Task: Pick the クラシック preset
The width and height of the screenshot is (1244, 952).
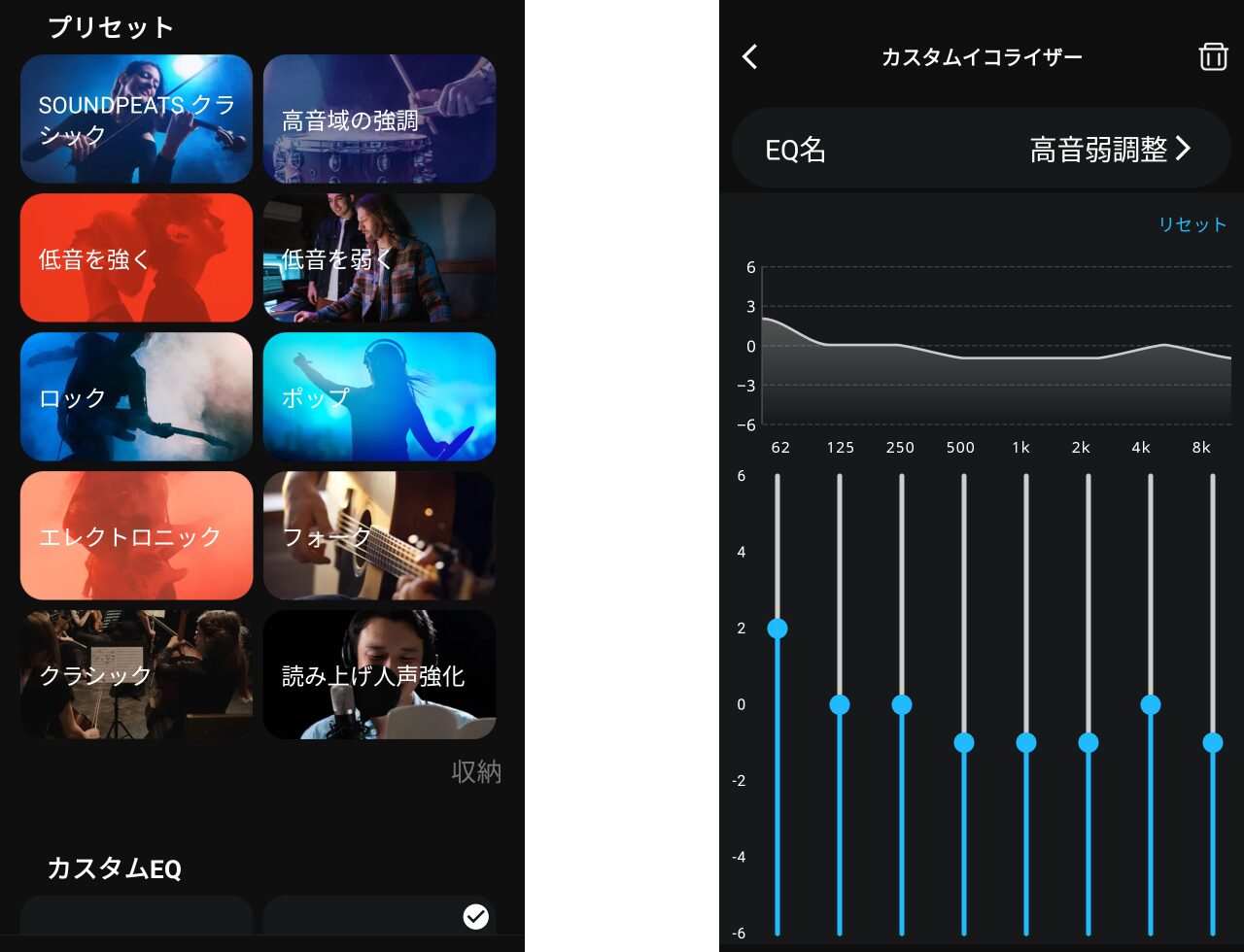Action: click(136, 674)
